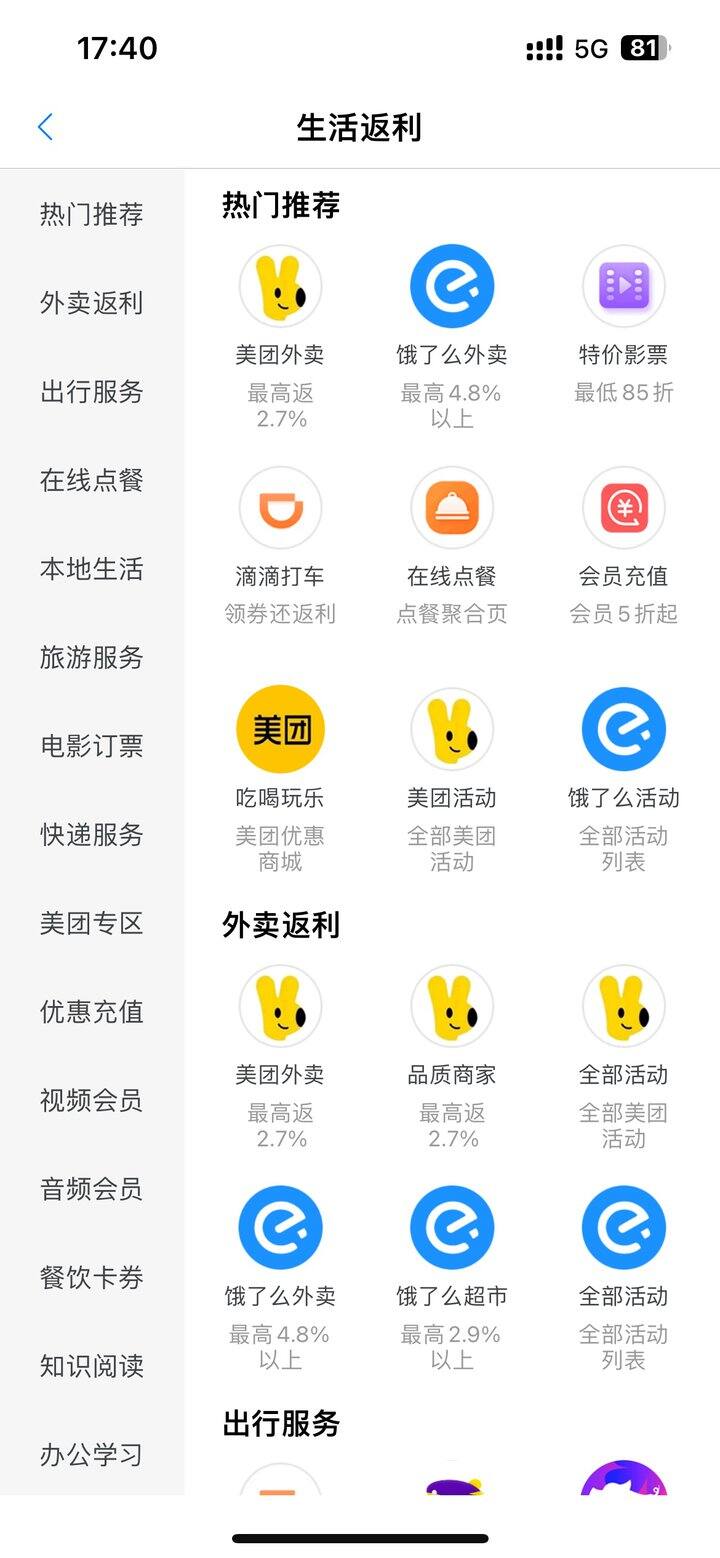Open 品质商家 under 外卖返利
Image resolution: width=720 pixels, height=1558 pixels.
(x=452, y=1057)
